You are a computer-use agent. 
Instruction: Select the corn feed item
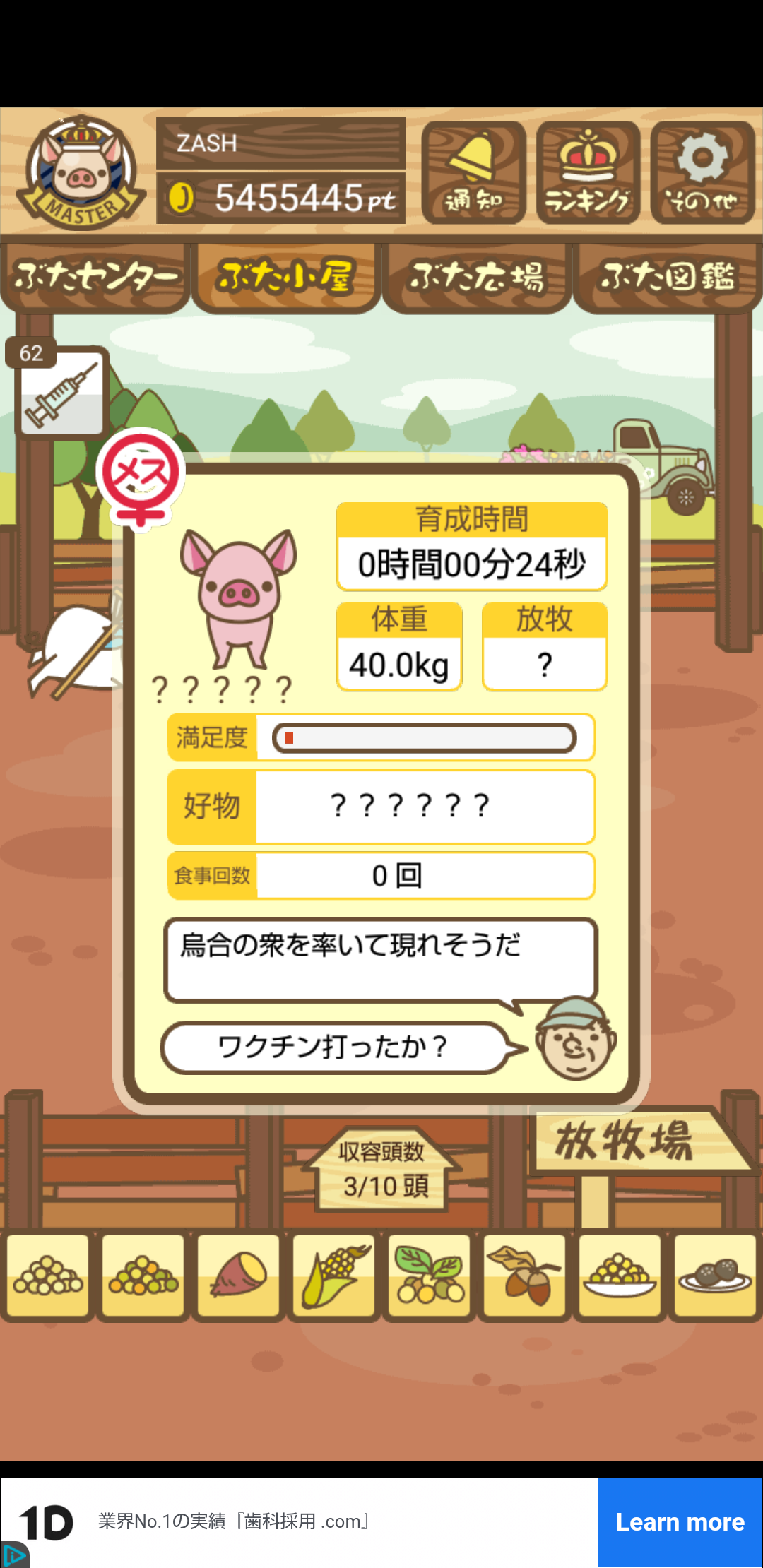[333, 1276]
